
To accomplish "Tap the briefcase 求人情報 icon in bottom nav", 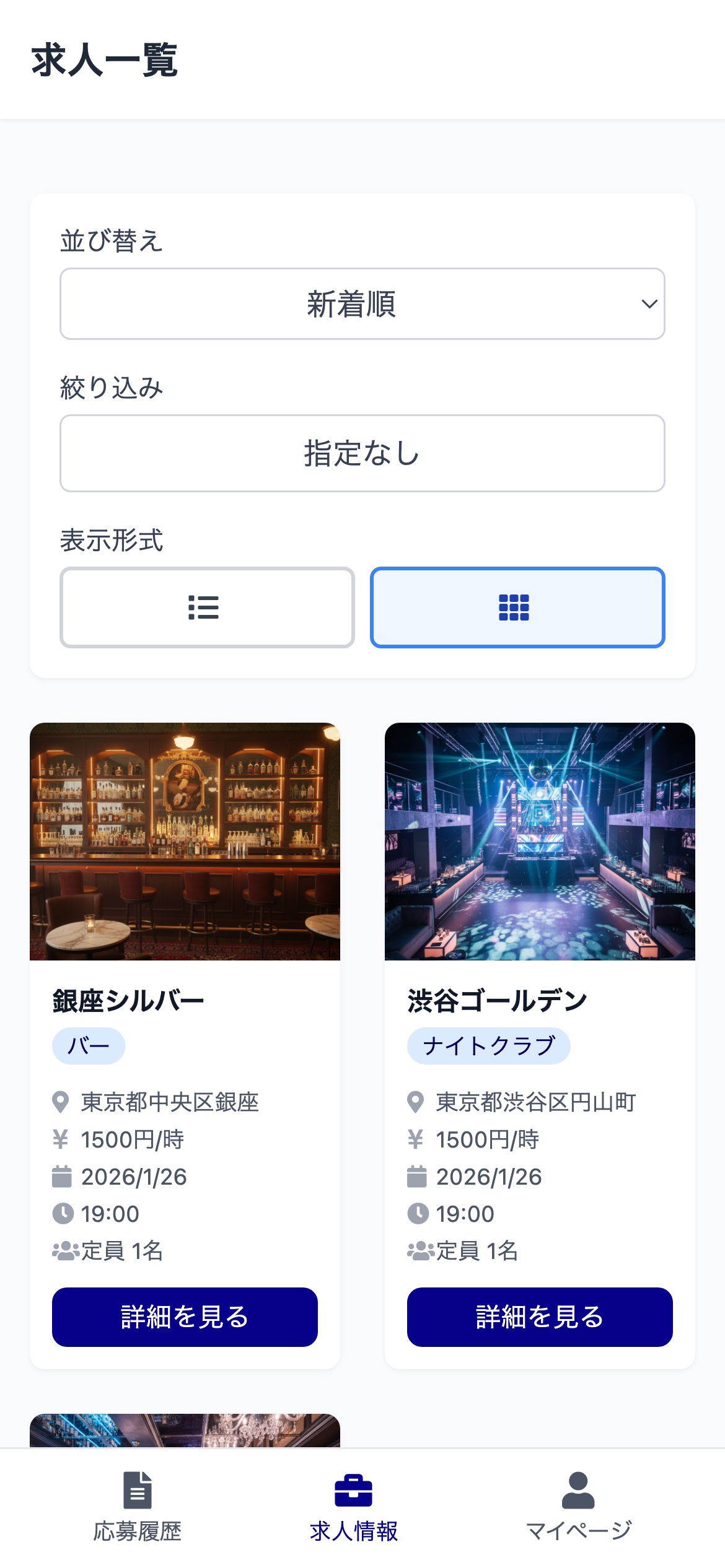I will (353, 1491).
